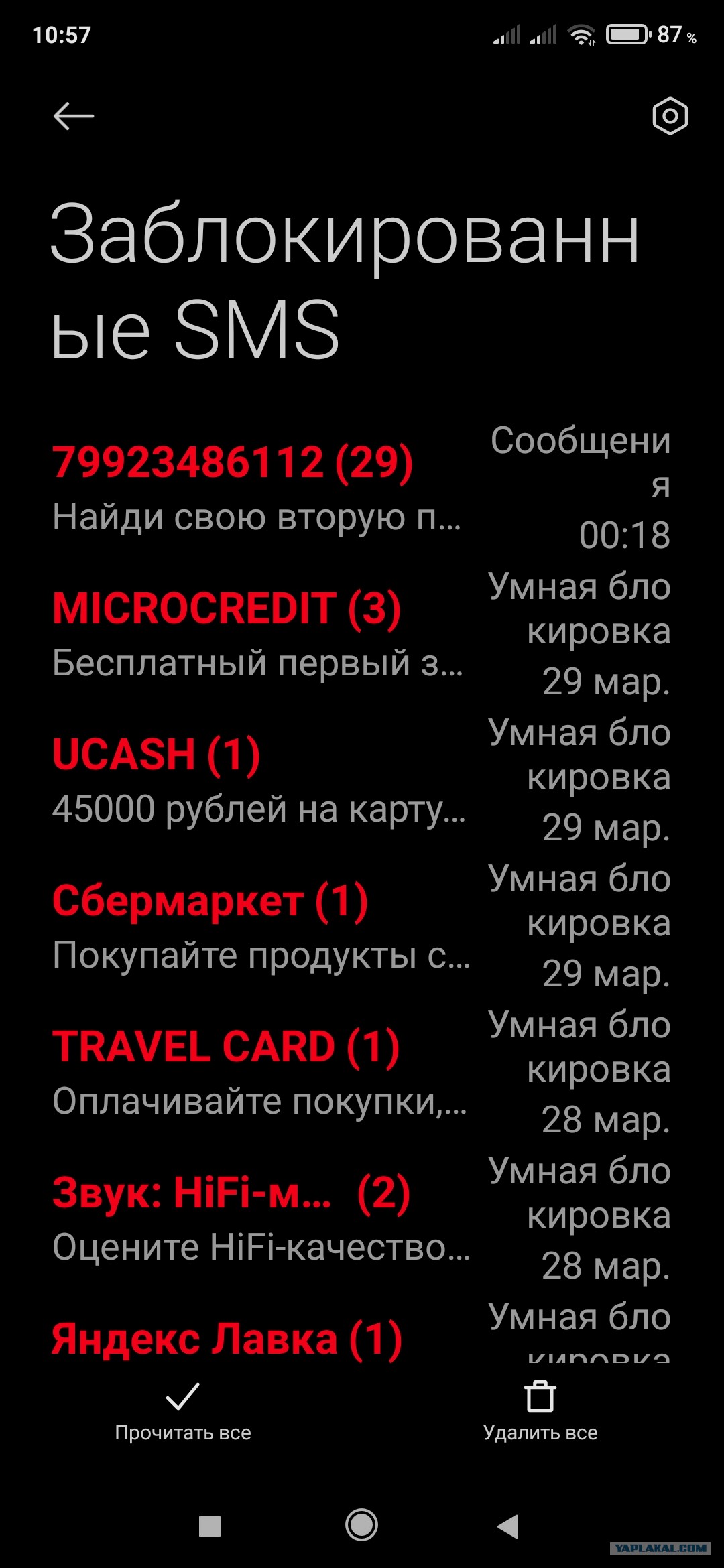View blocked messages from Звук: HiFi-м…
Screen dimensions: 724x1568
pos(258,1218)
